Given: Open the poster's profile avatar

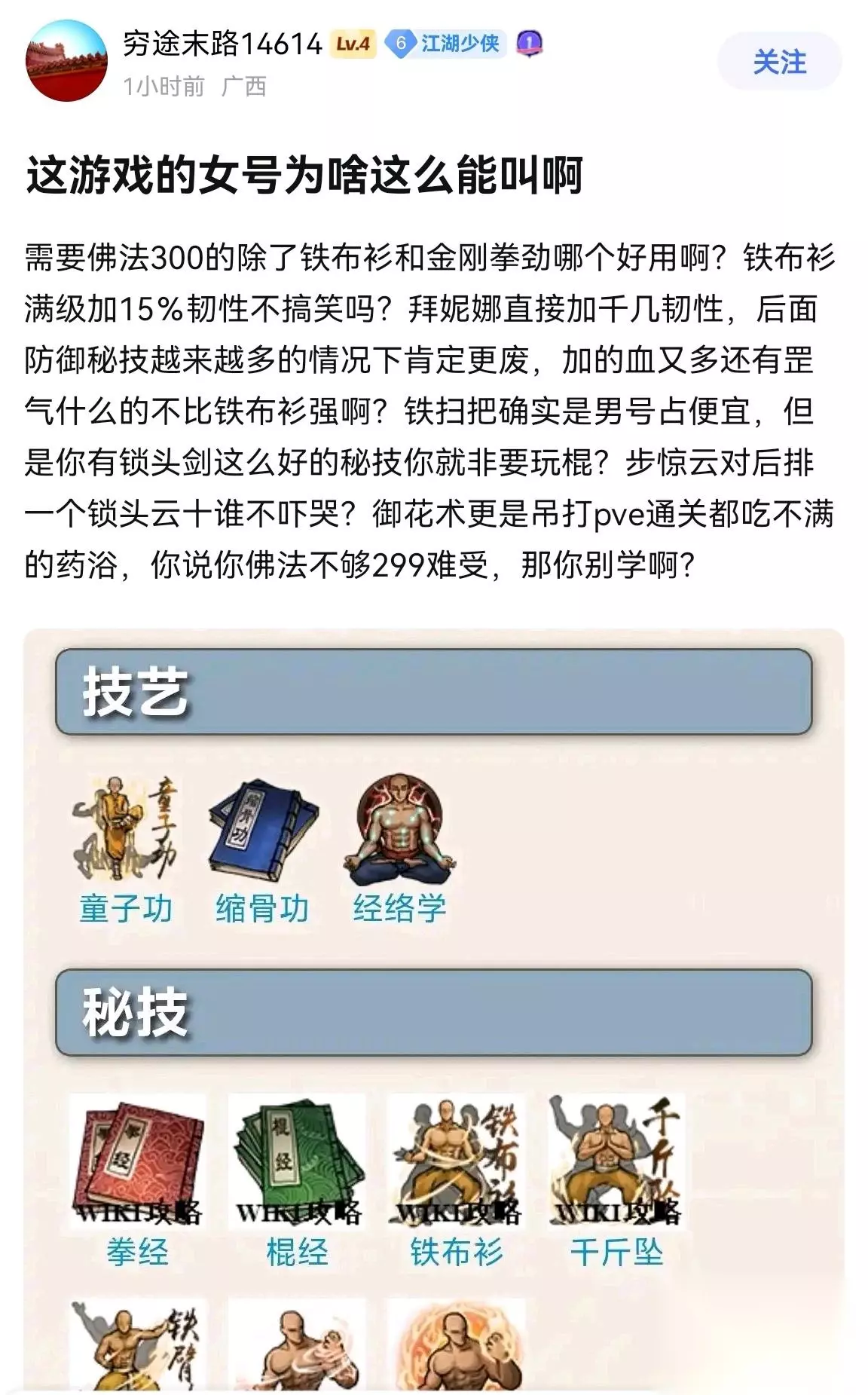Looking at the screenshot, I should click(x=67, y=61).
